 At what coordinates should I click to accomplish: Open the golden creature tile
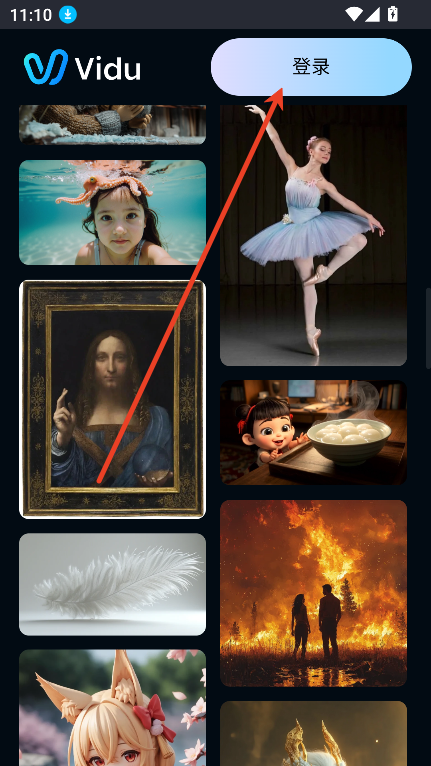(313, 734)
